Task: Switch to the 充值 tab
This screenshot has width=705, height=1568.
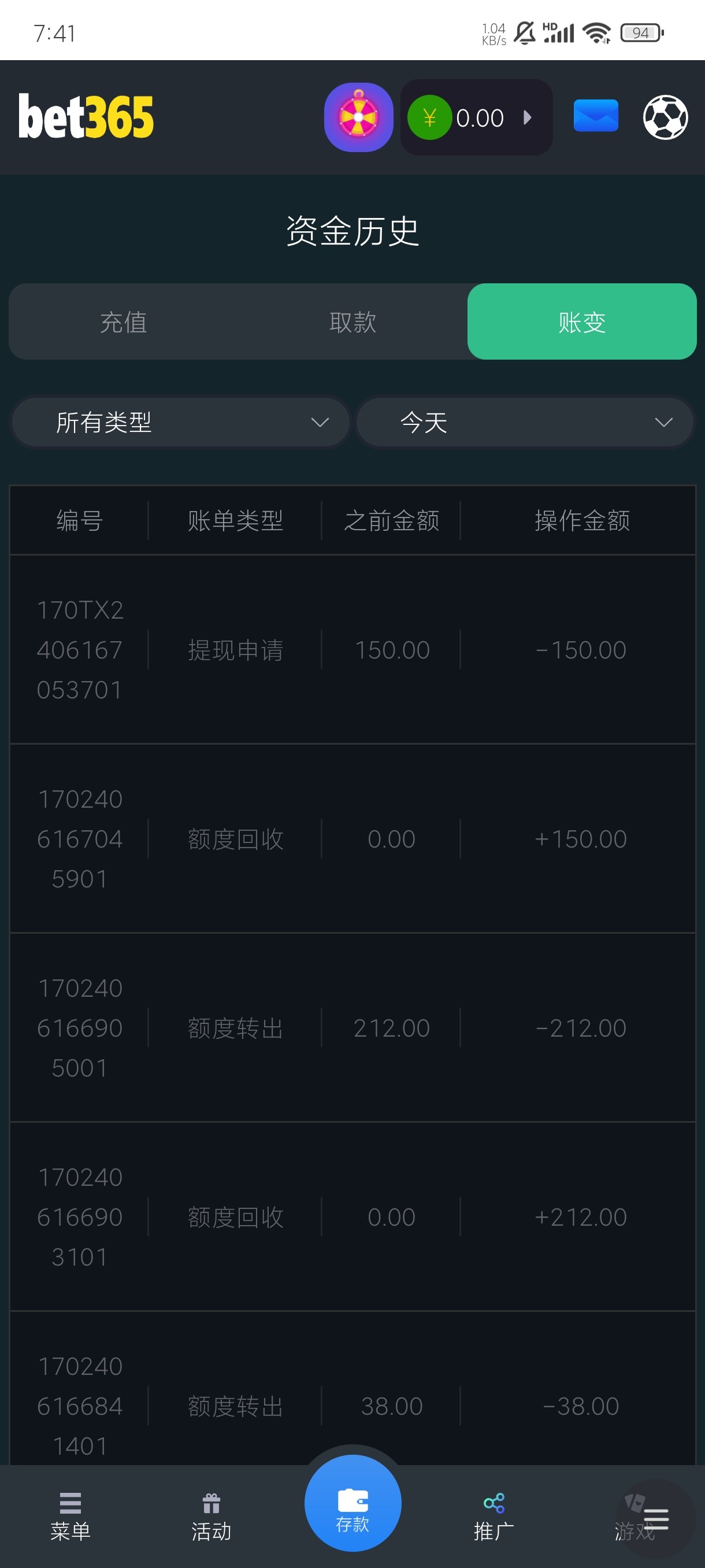Action: [124, 322]
